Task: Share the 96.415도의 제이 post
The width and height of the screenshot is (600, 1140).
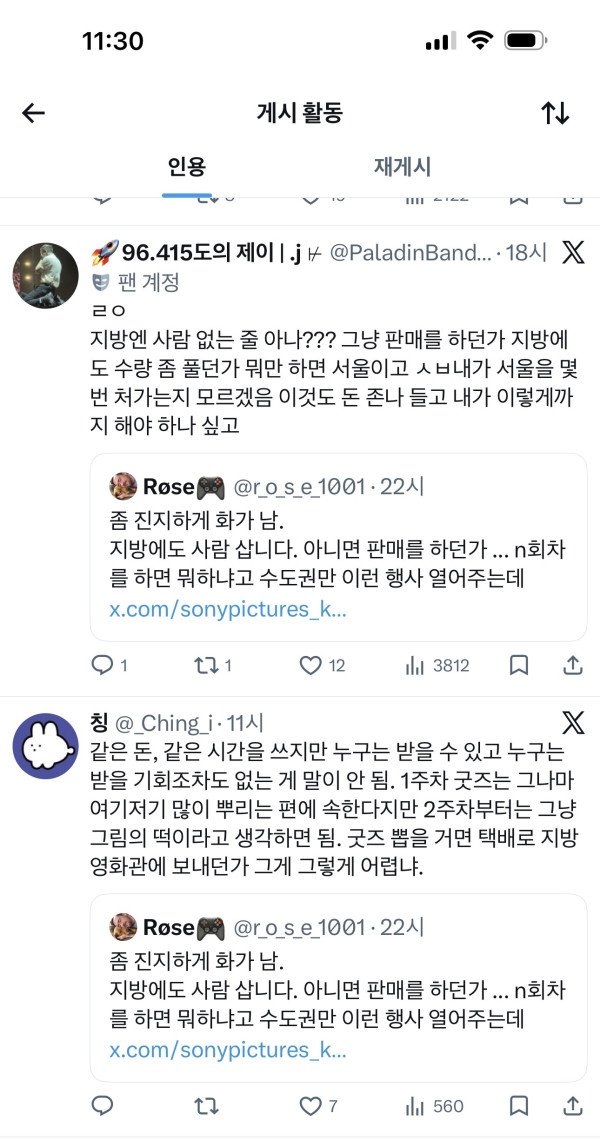Action: pyautogui.click(x=573, y=665)
